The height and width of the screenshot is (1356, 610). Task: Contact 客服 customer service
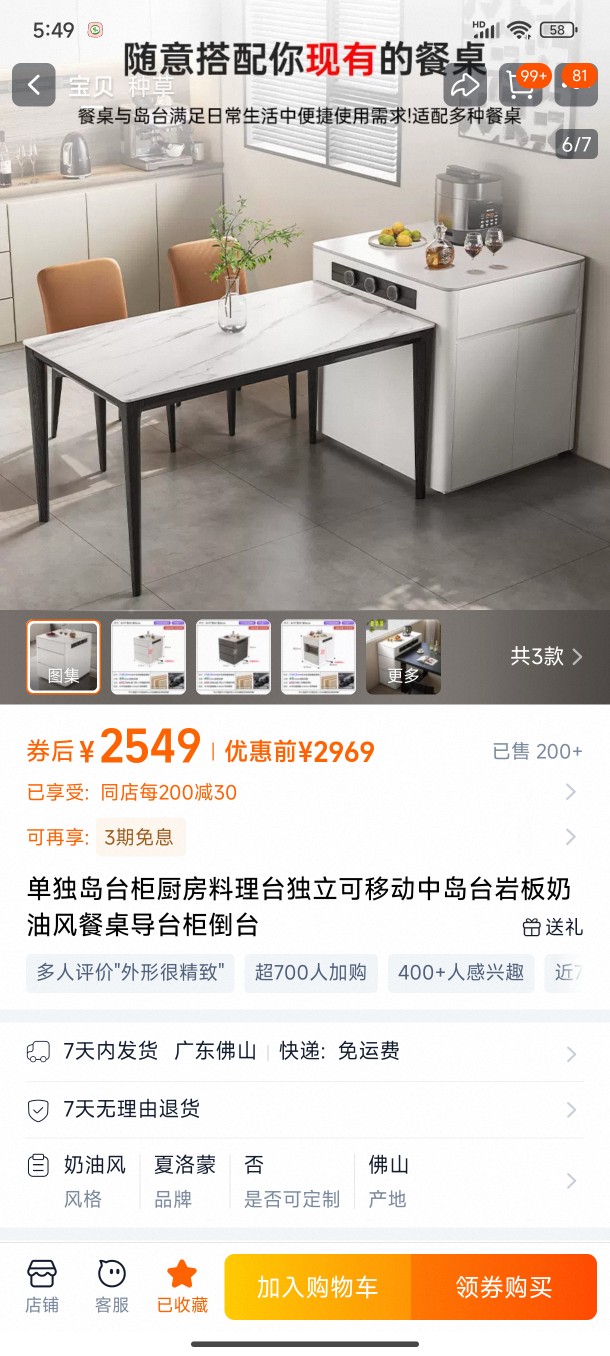tap(112, 1286)
